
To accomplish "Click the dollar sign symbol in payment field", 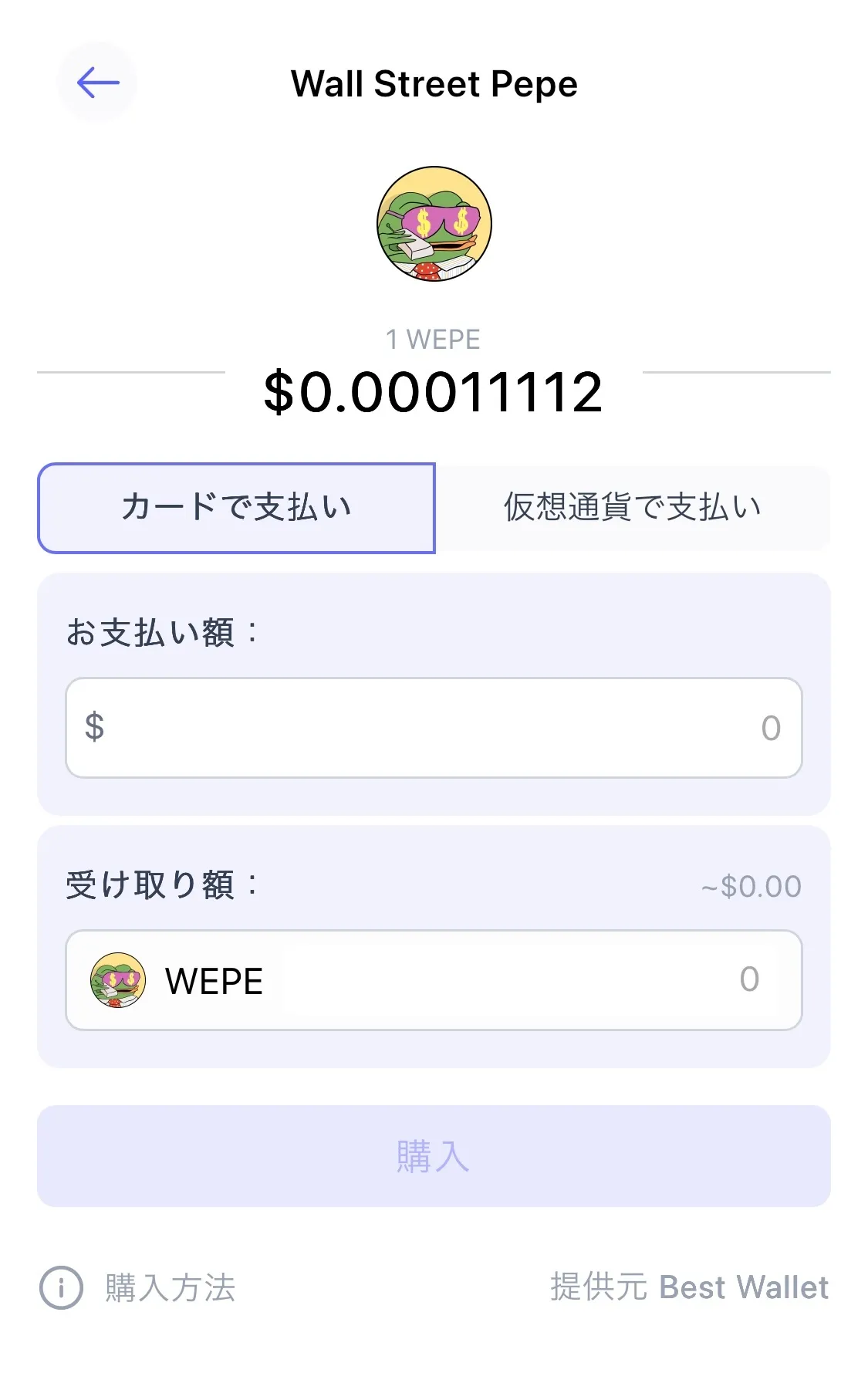I will click(x=93, y=726).
